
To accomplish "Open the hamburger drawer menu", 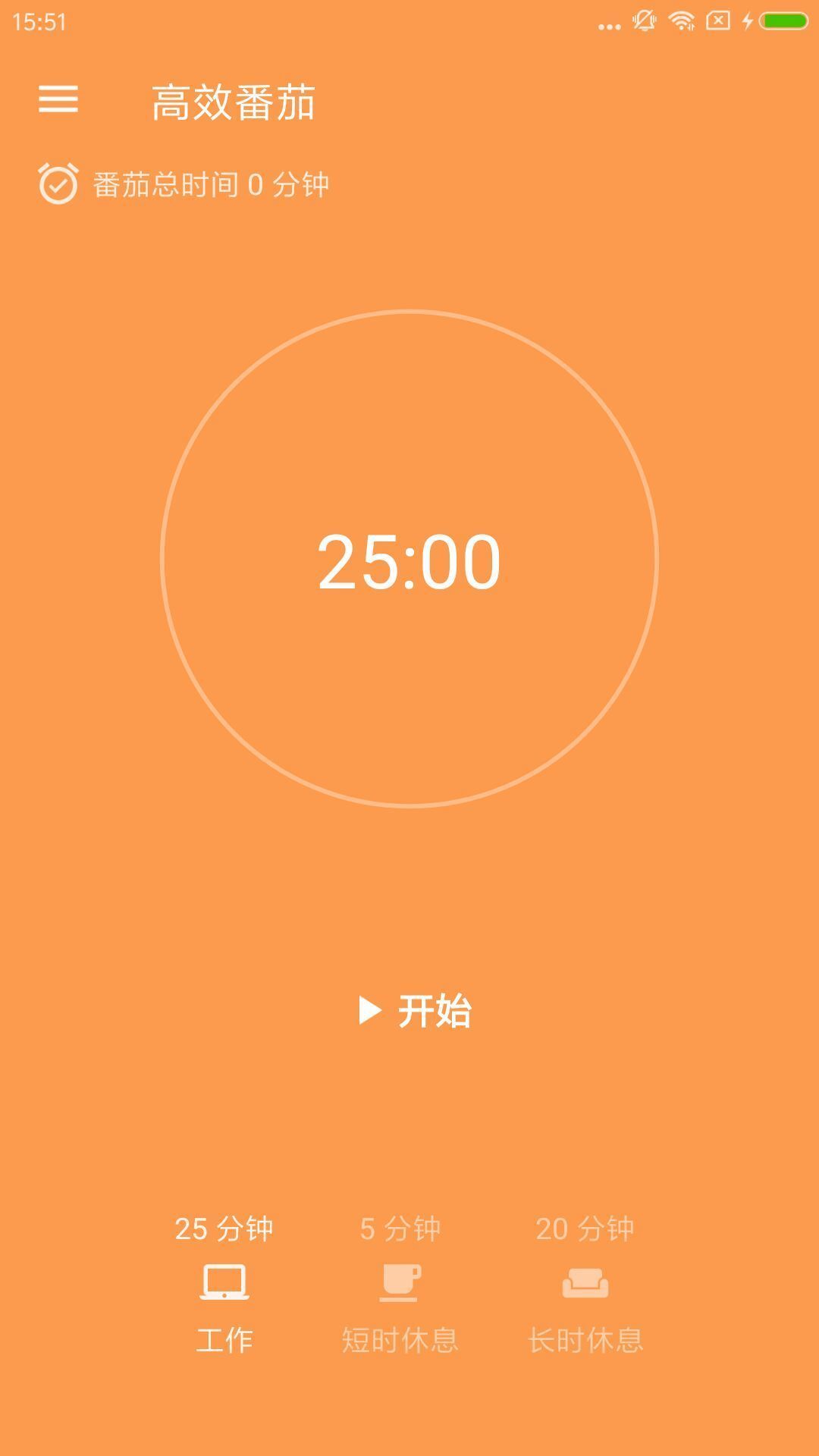I will click(x=58, y=99).
